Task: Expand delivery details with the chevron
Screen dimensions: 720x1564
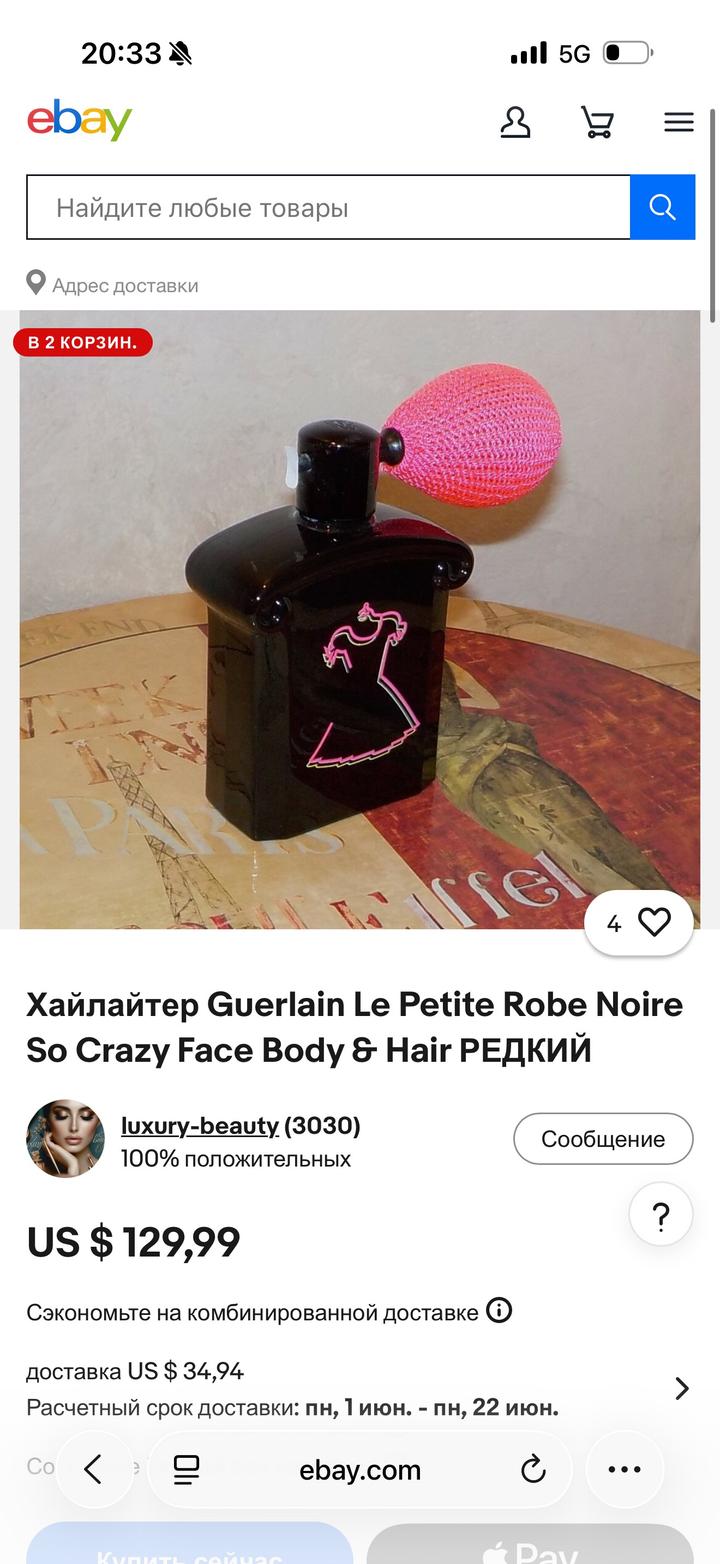Action: pos(682,1388)
